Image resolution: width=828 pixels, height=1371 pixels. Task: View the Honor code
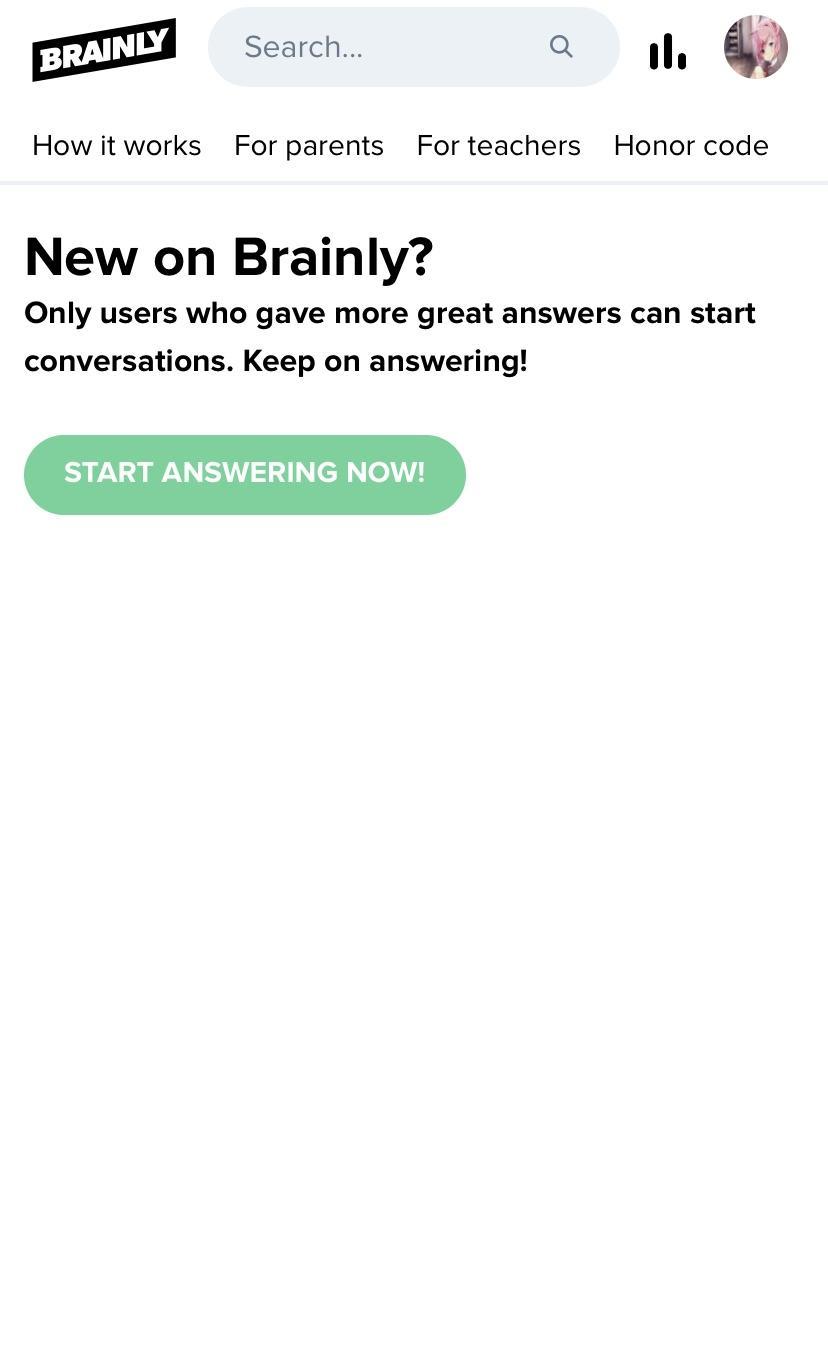690,146
